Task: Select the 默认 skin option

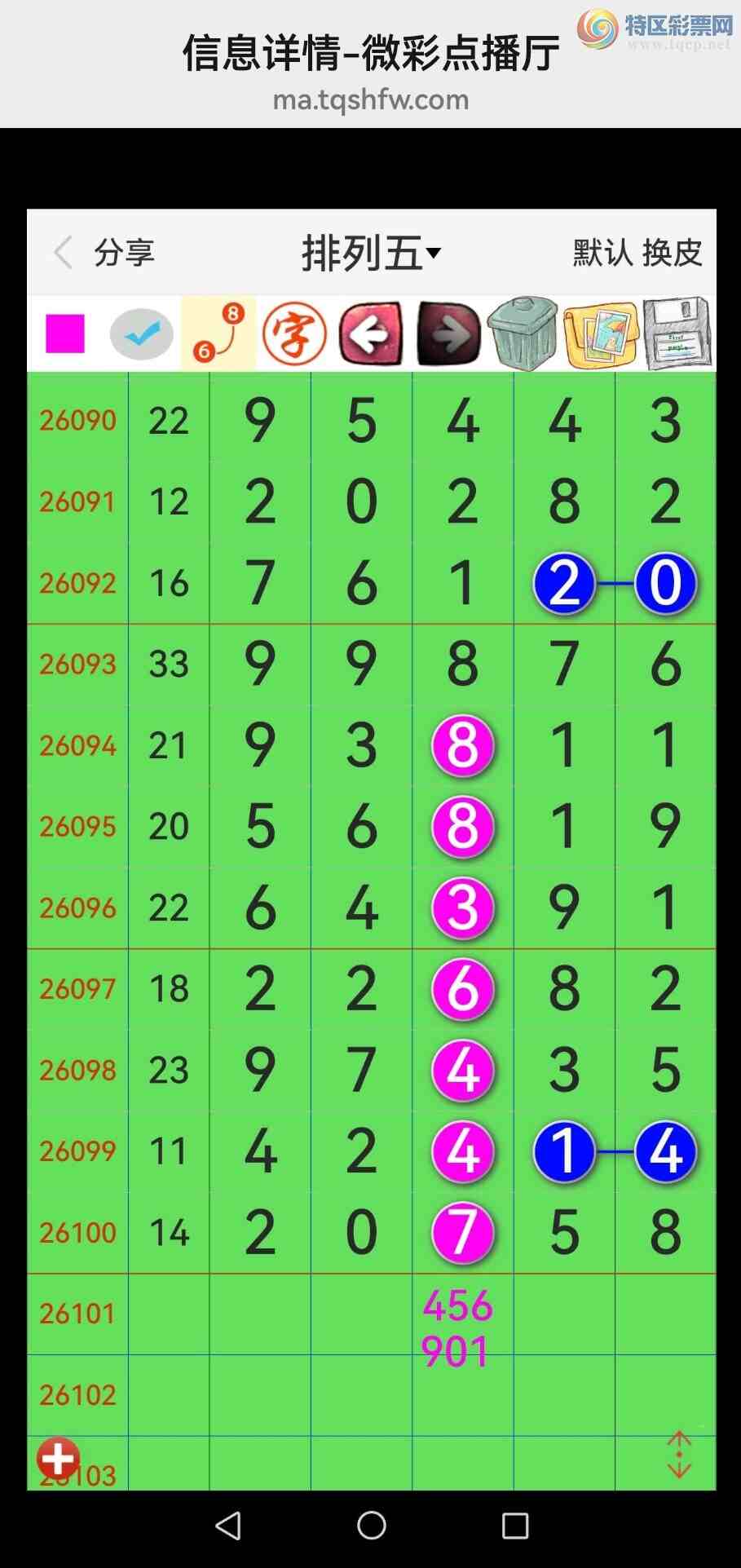Action: click(602, 253)
